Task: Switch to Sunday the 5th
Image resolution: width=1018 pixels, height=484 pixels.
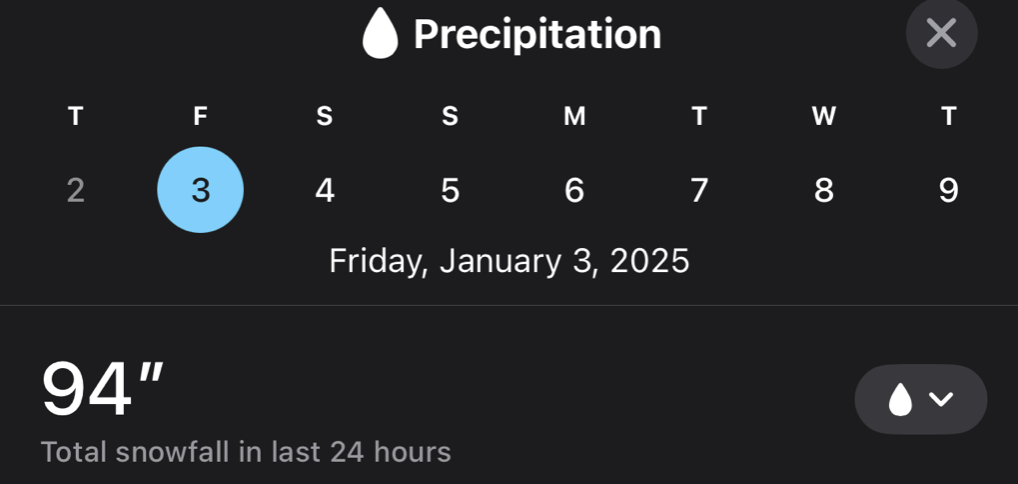Action: tap(450, 190)
